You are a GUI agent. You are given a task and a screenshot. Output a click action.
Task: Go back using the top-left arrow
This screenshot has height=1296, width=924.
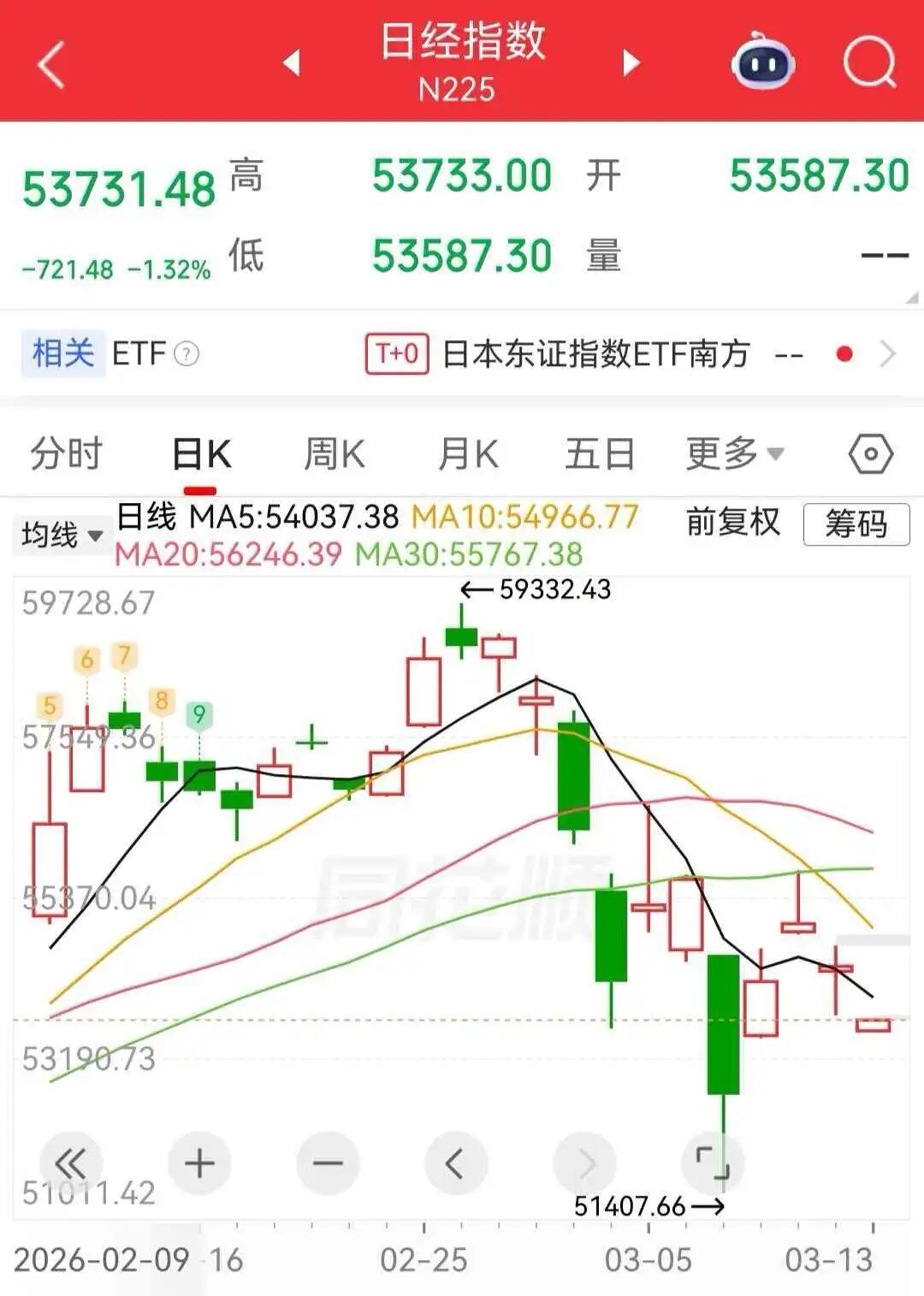point(52,64)
